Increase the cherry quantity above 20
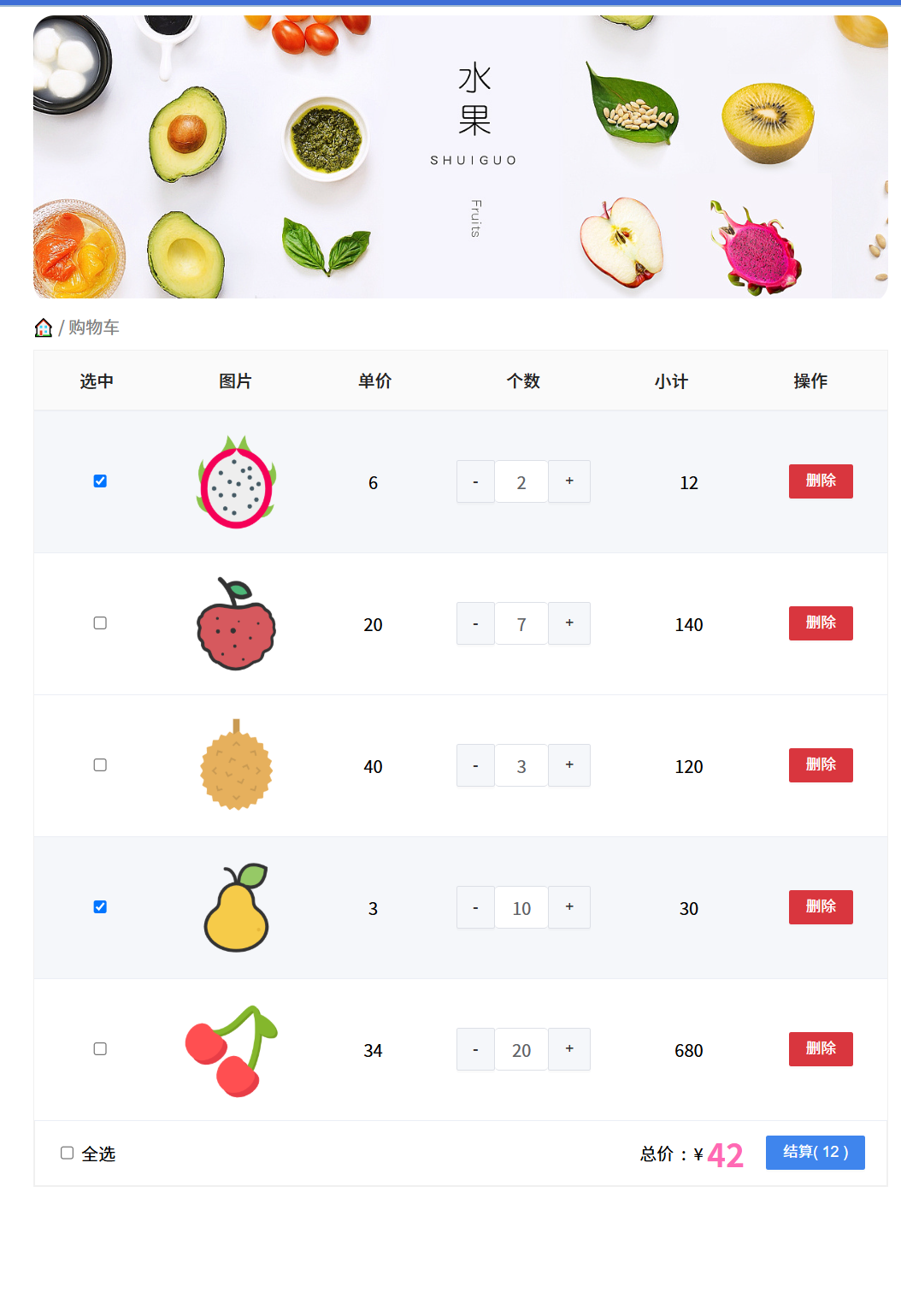901x1316 pixels. click(x=569, y=1049)
